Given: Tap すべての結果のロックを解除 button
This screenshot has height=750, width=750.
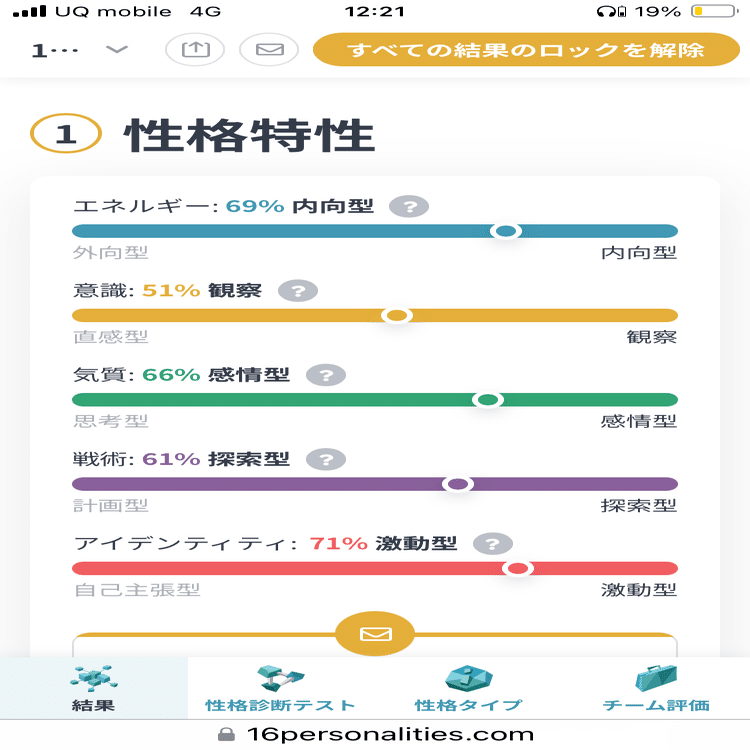Looking at the screenshot, I should click(526, 50).
